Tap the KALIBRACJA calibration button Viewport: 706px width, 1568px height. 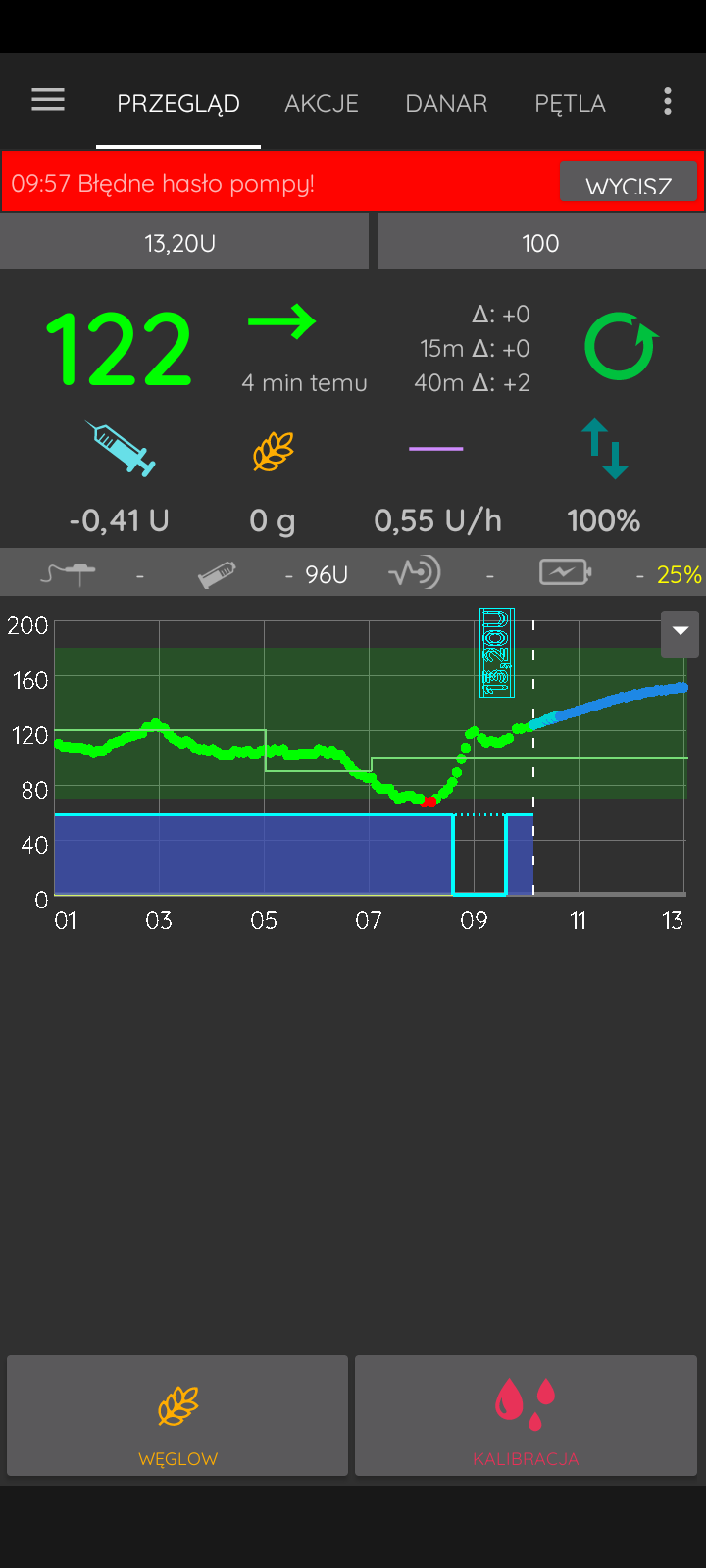tap(526, 1415)
